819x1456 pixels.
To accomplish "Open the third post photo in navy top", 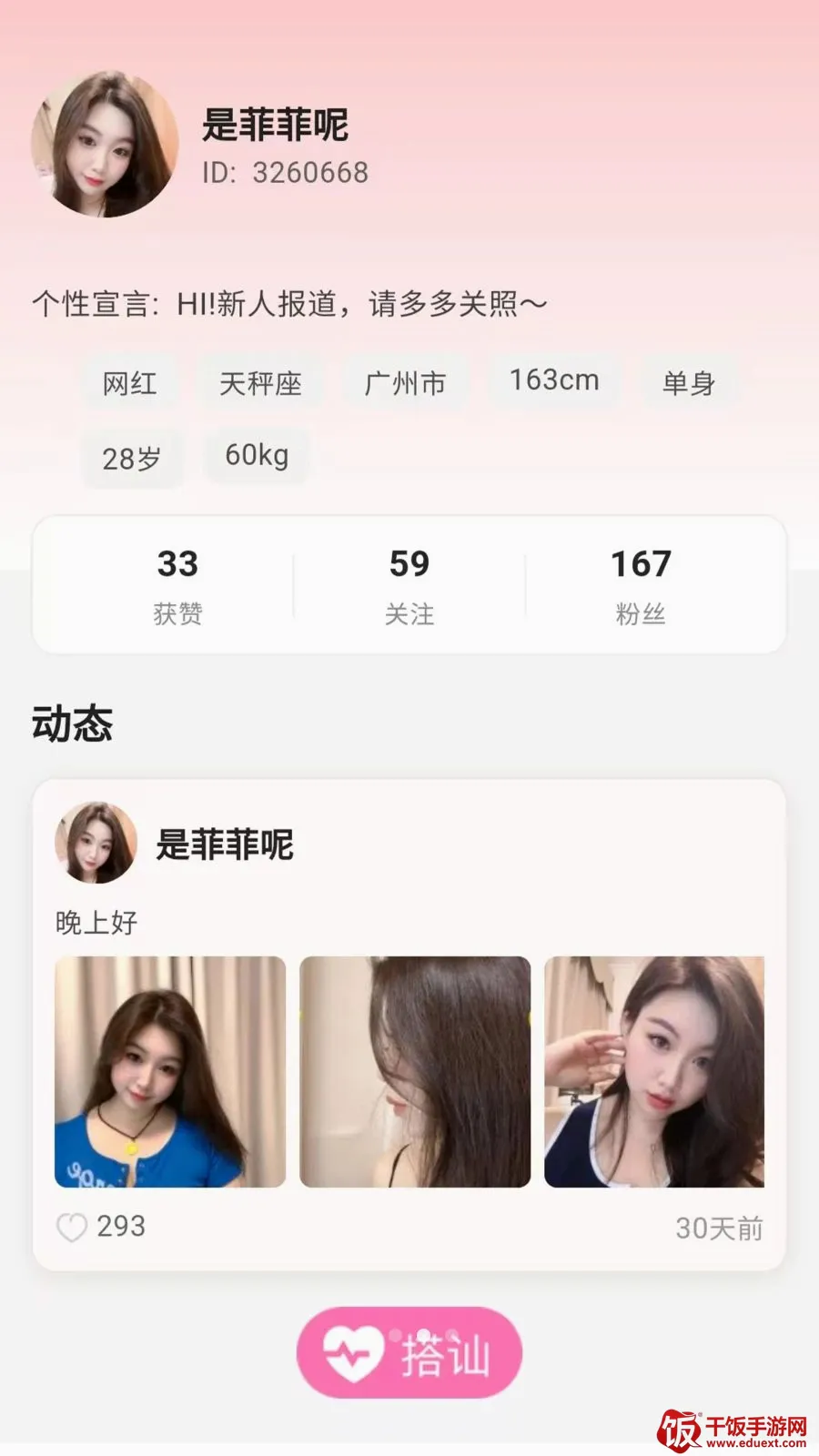I will point(654,1071).
